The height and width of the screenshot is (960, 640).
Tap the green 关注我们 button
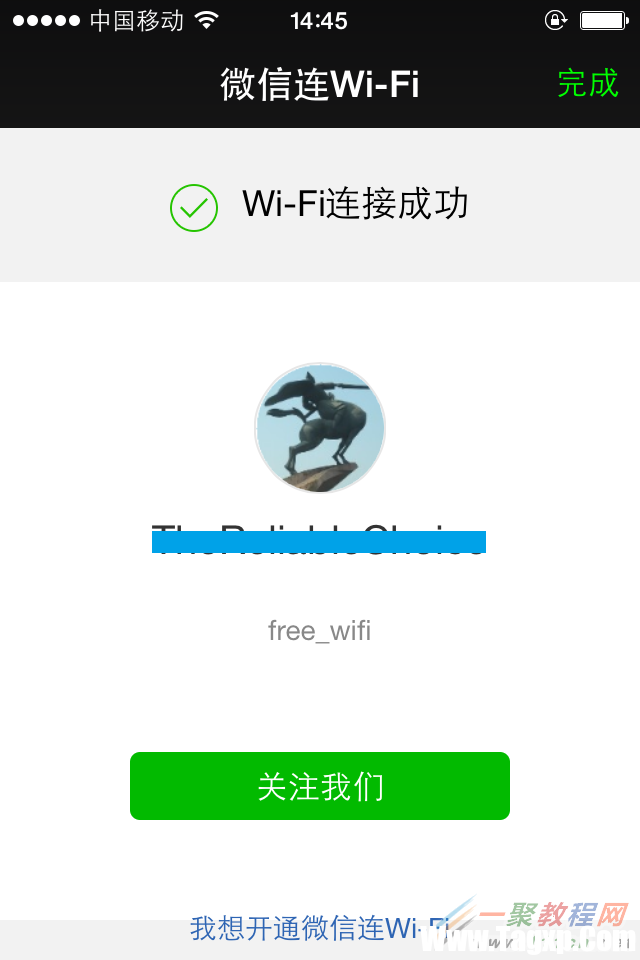click(320, 786)
